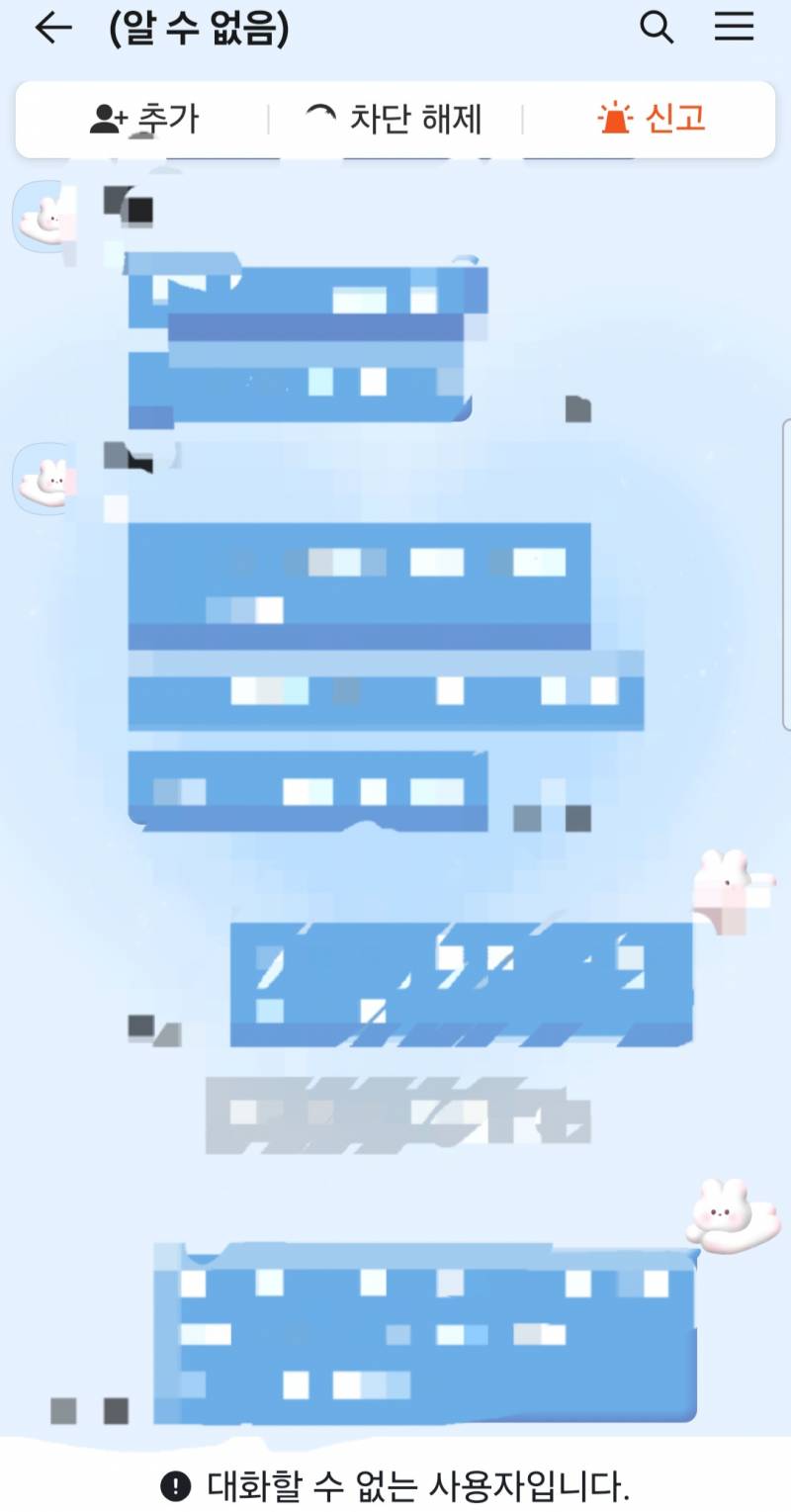The image size is (791, 1512).
Task: Go back using the arrow icon
Action: (53, 28)
